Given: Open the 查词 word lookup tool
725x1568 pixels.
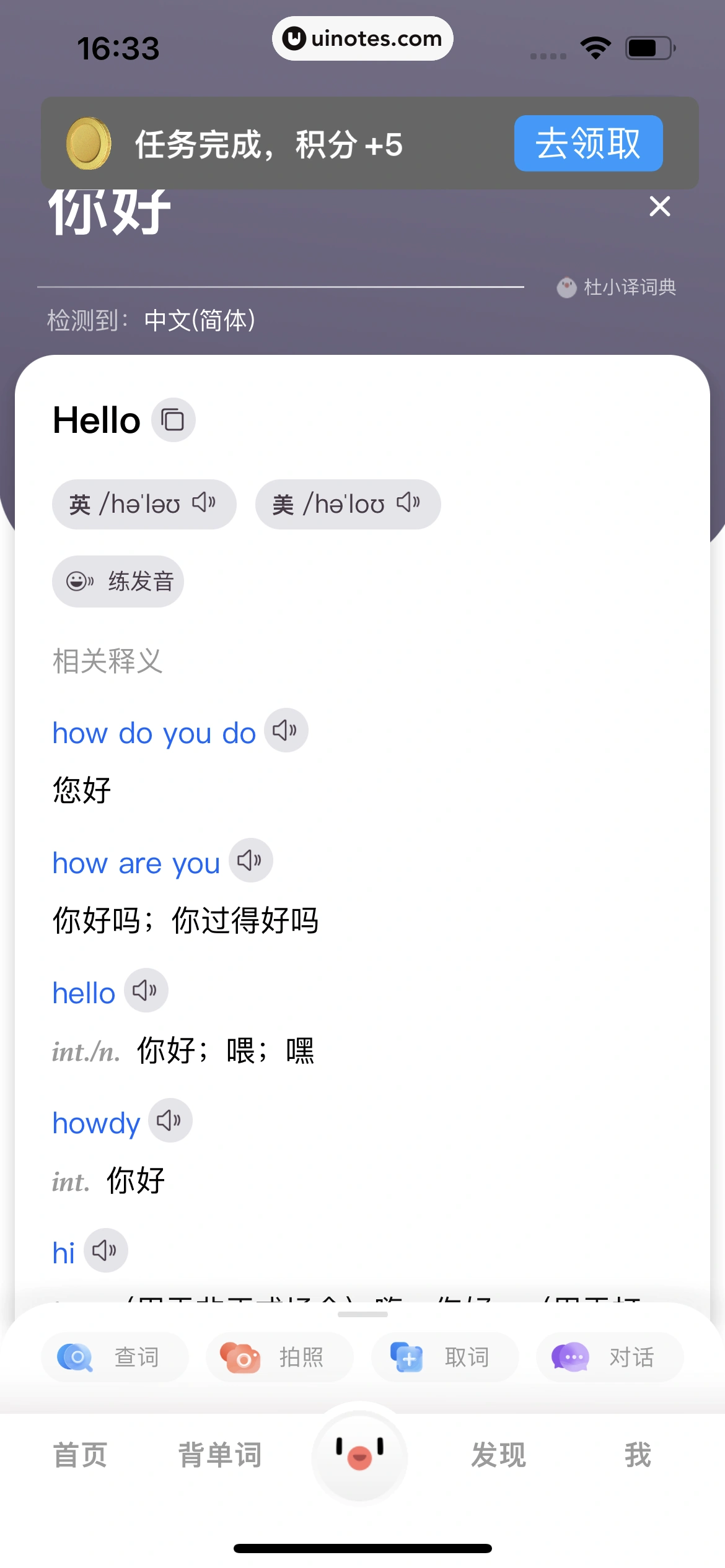Looking at the screenshot, I should click(115, 1356).
